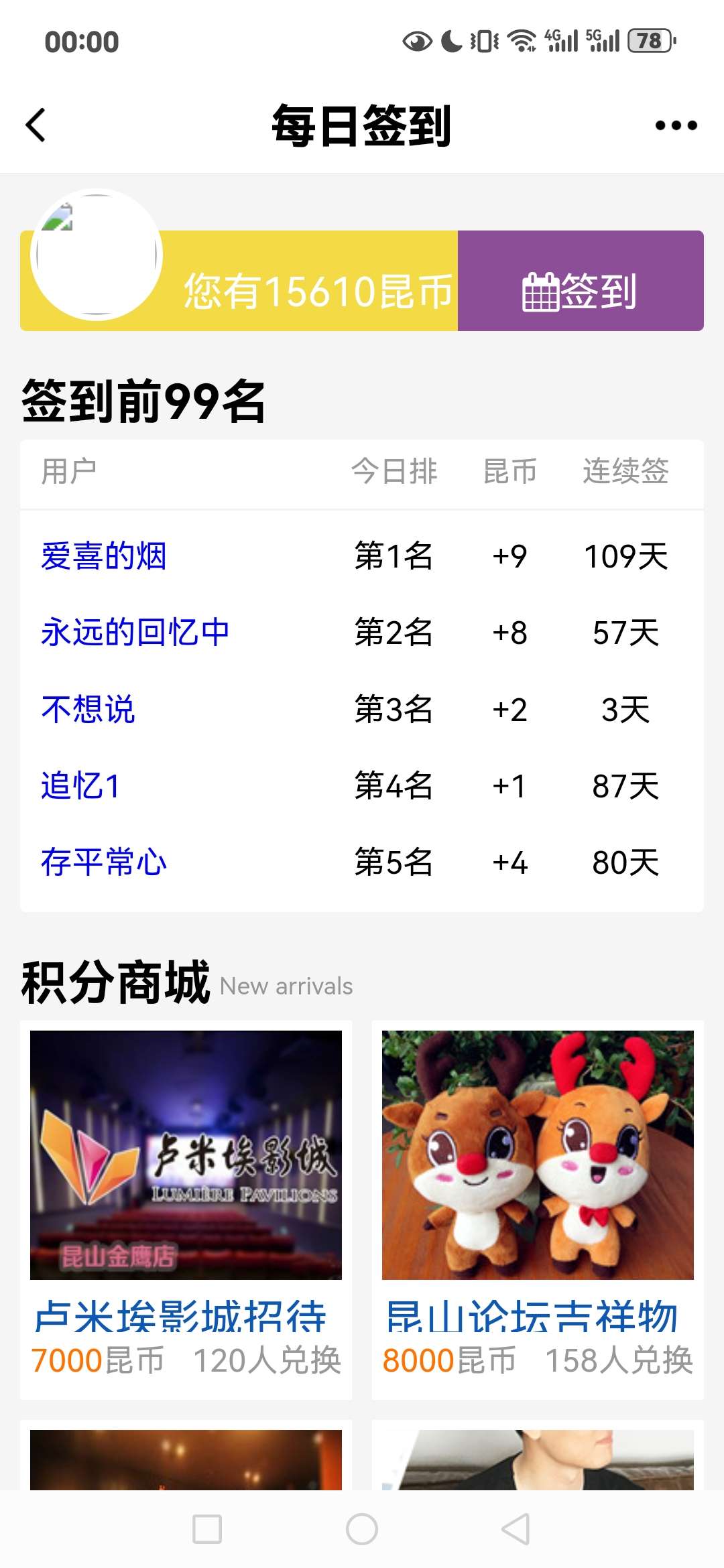Open the profile avatar picture
Image resolution: width=724 pixels, height=1568 pixels.
(97, 255)
